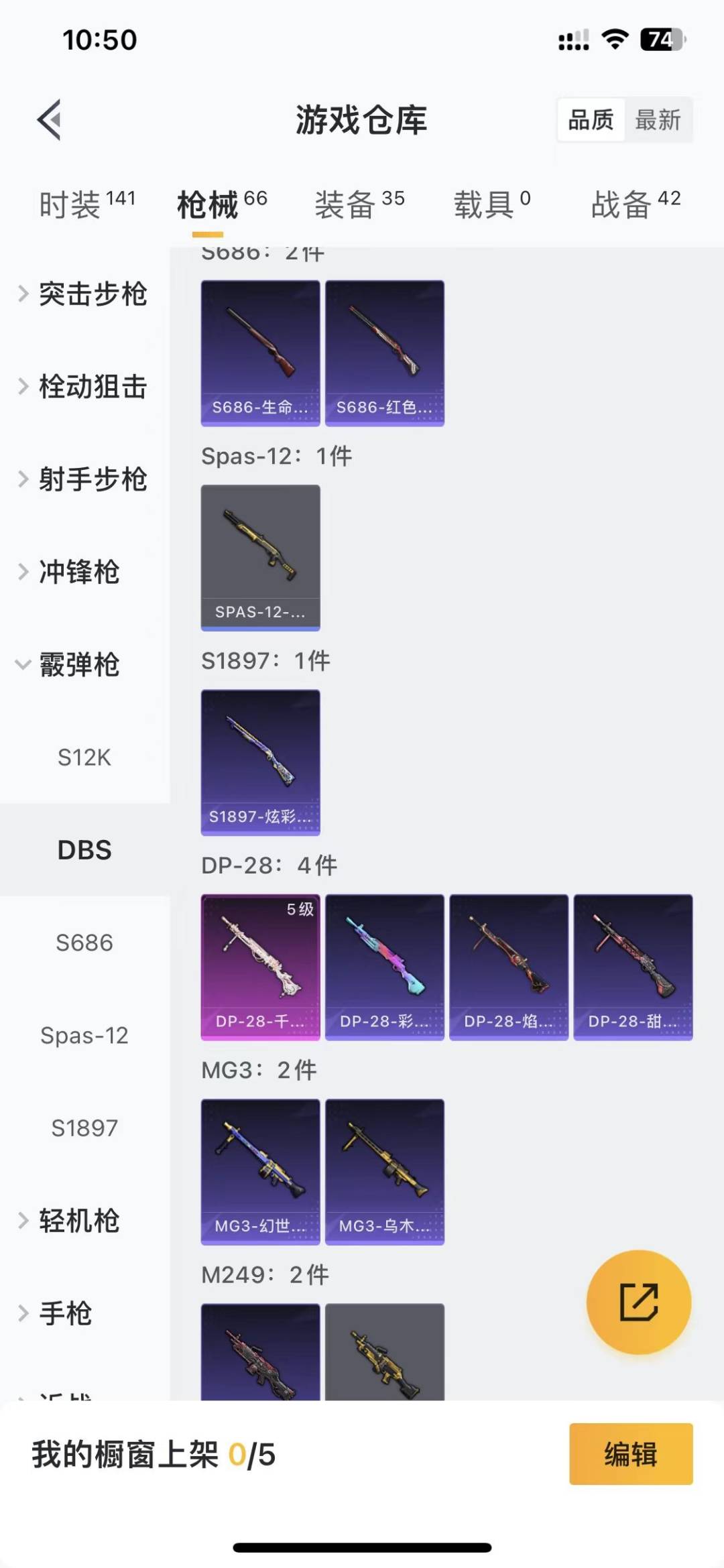Open the share export floating button
724x1568 pixels.
(x=639, y=1301)
